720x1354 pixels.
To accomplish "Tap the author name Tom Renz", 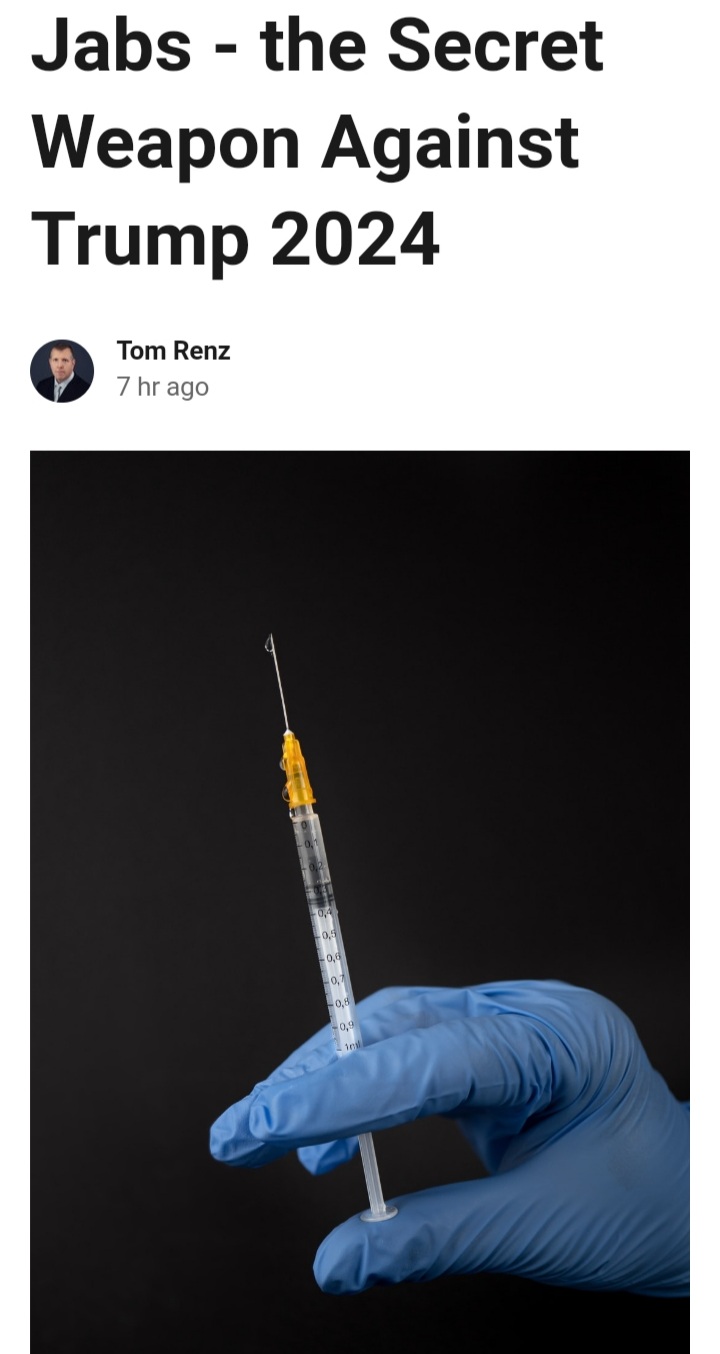I will point(173,351).
